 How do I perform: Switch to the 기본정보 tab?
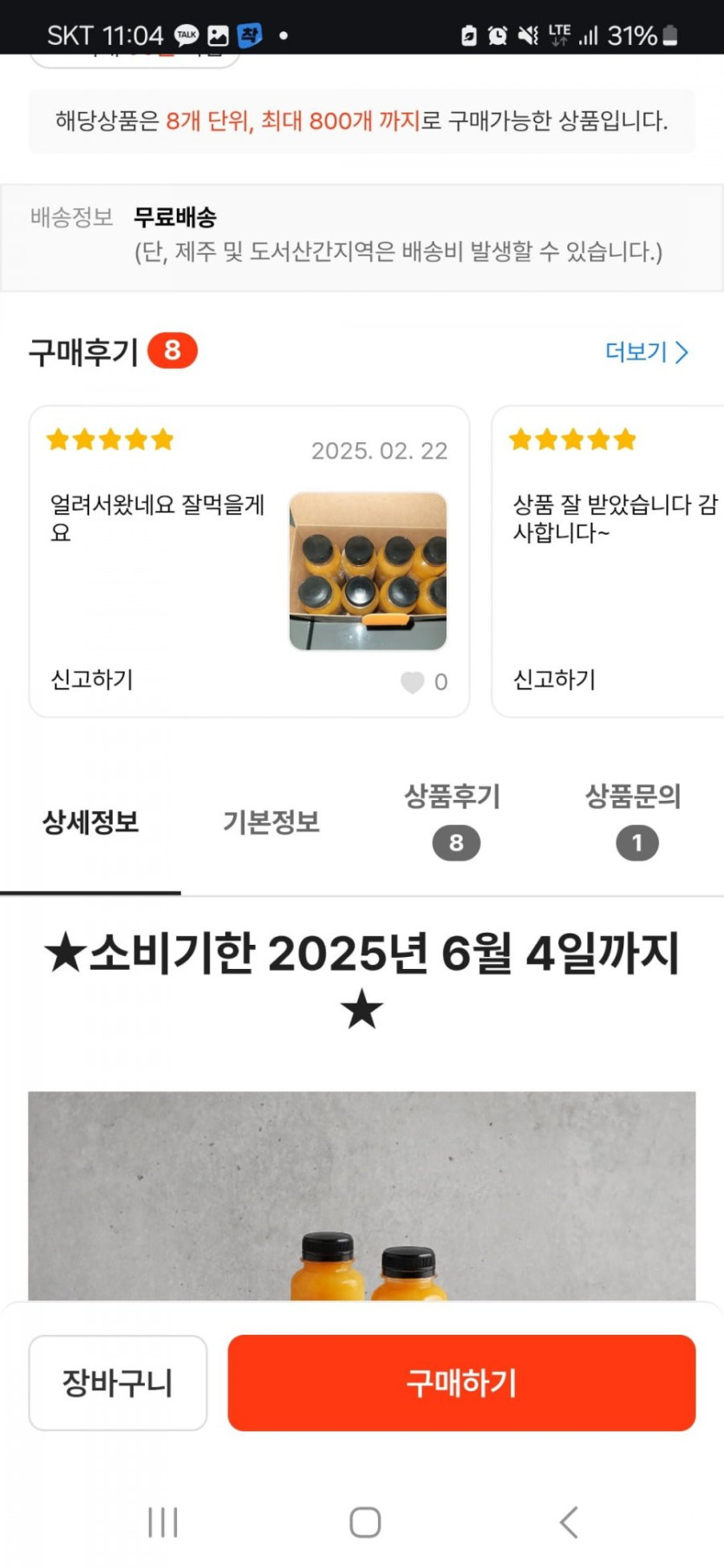pyautogui.click(x=271, y=822)
